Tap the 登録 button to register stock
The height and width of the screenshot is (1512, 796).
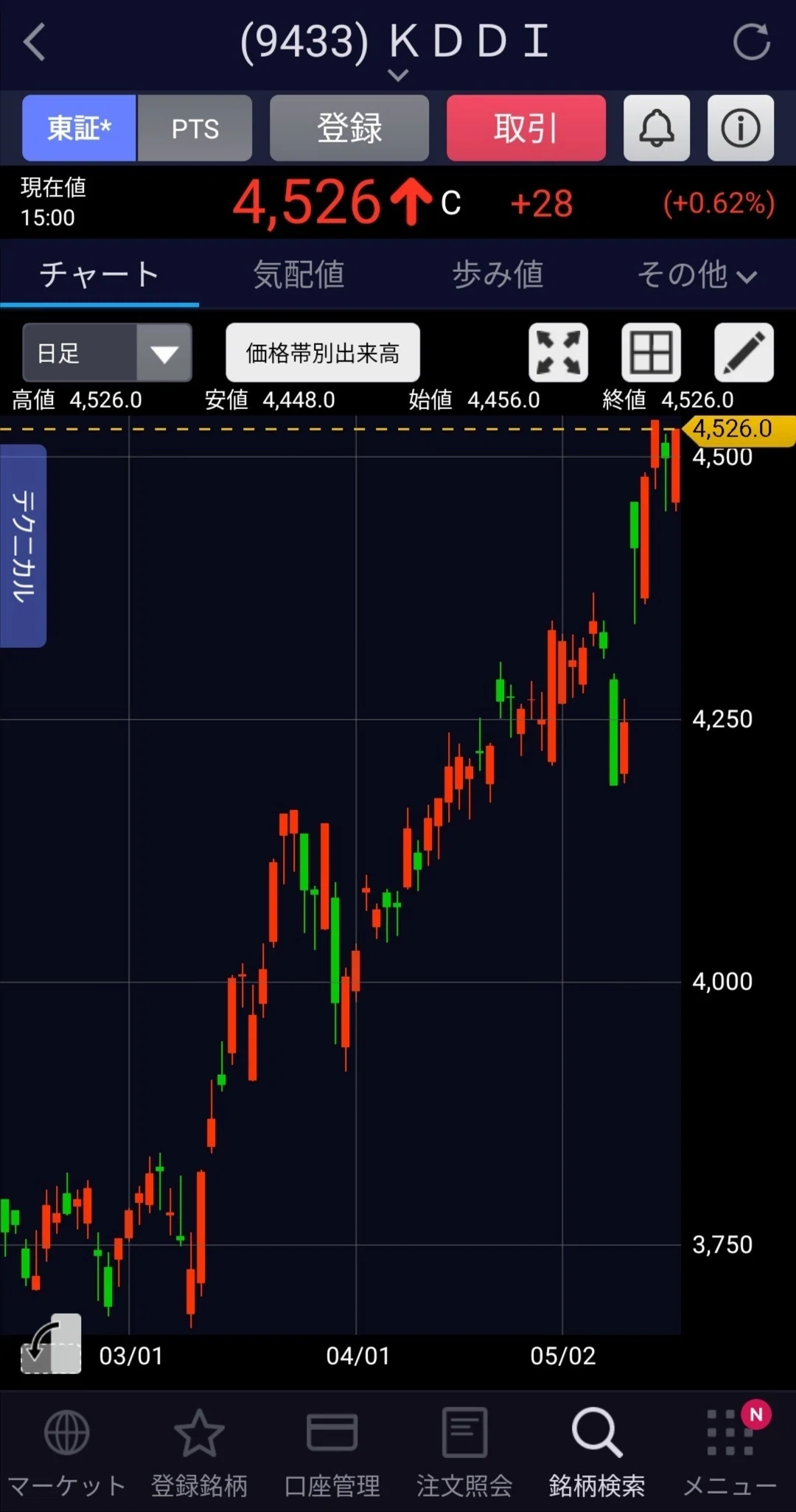coord(349,128)
